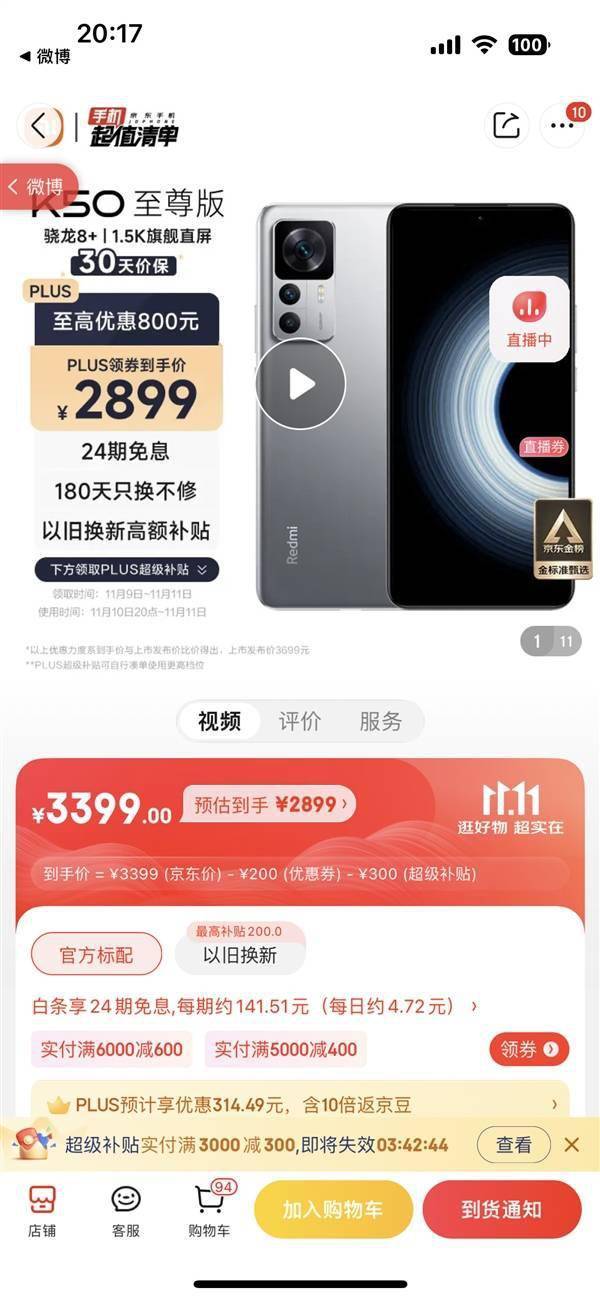This screenshot has width=600, height=1300.
Task: Expand the 白条 24期免息 installment details
Action: click(255, 1005)
